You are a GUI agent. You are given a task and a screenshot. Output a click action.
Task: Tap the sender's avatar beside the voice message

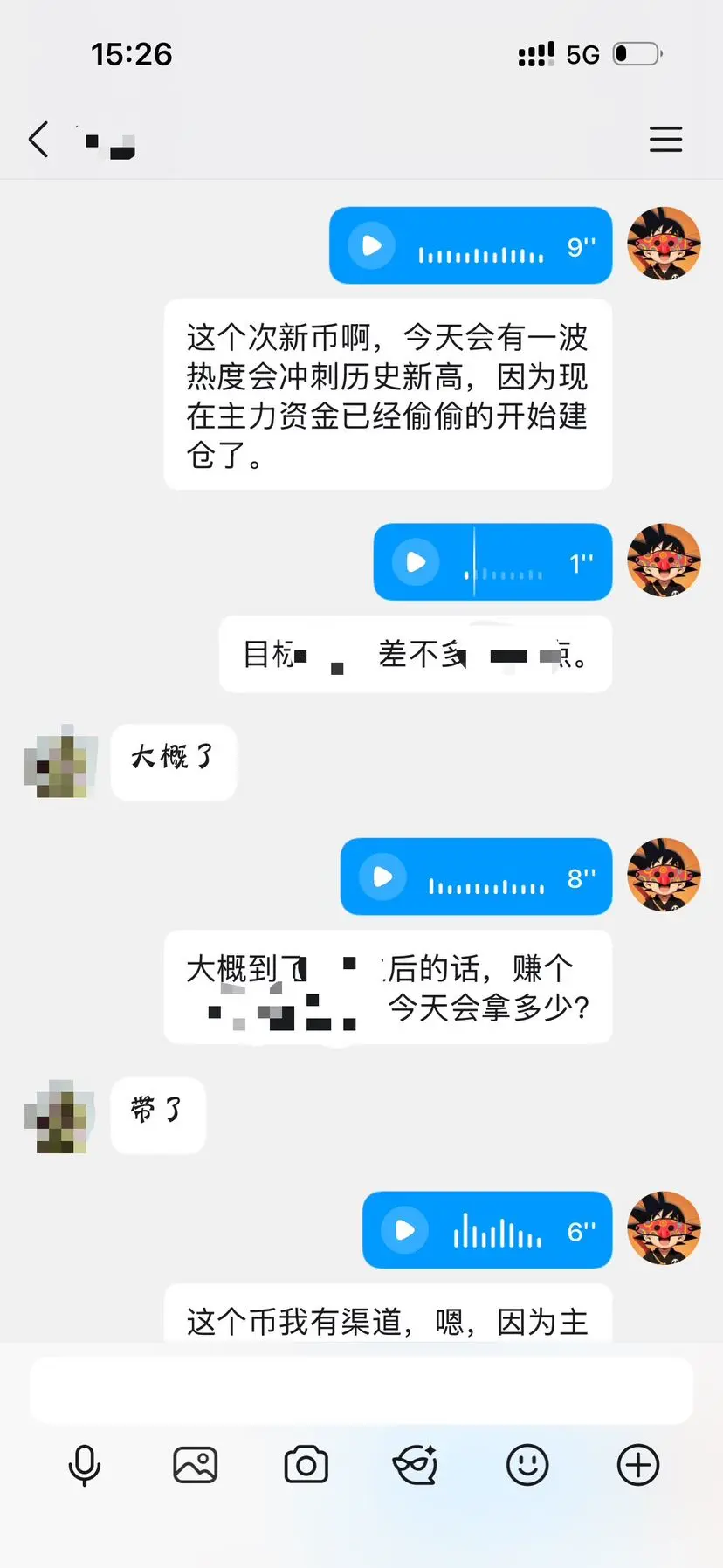tap(664, 244)
